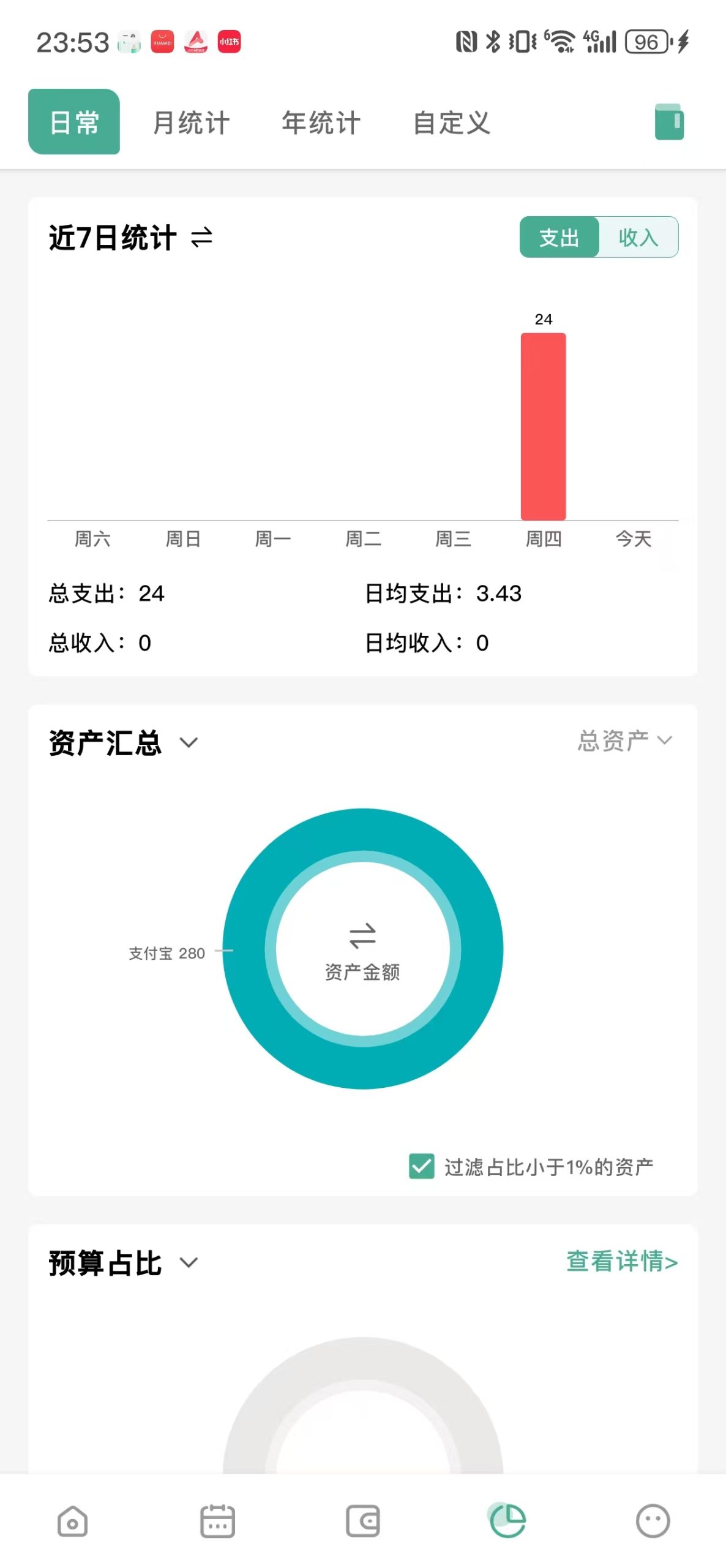Open the wallet icon in bottom navigation
726x1568 pixels.
tap(363, 1520)
